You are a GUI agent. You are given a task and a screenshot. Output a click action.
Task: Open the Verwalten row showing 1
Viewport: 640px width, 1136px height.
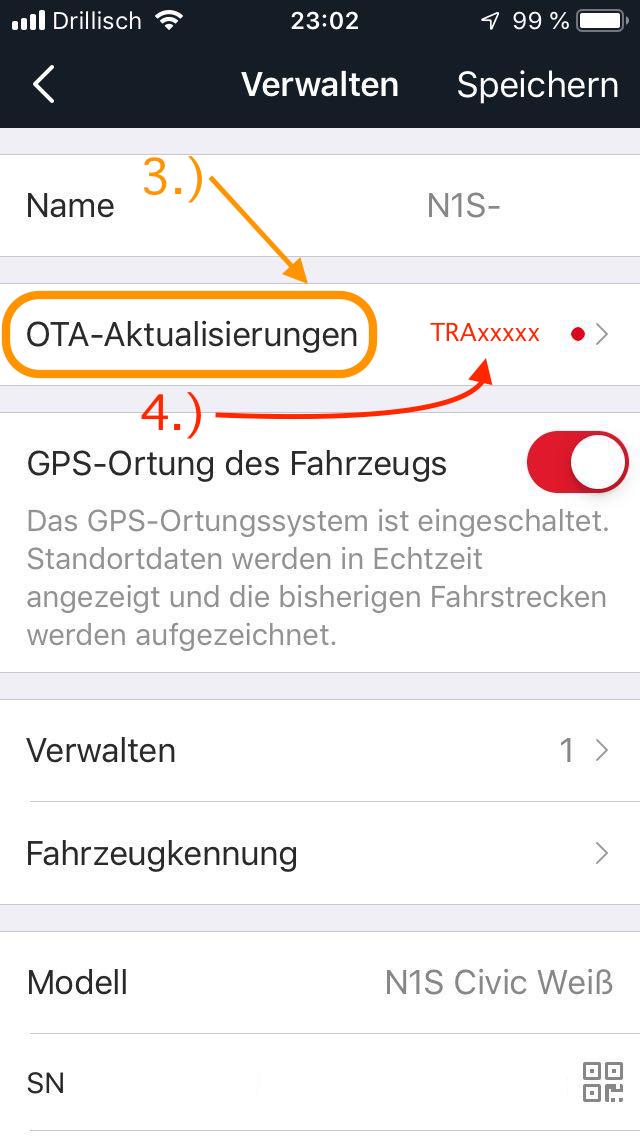point(320,750)
